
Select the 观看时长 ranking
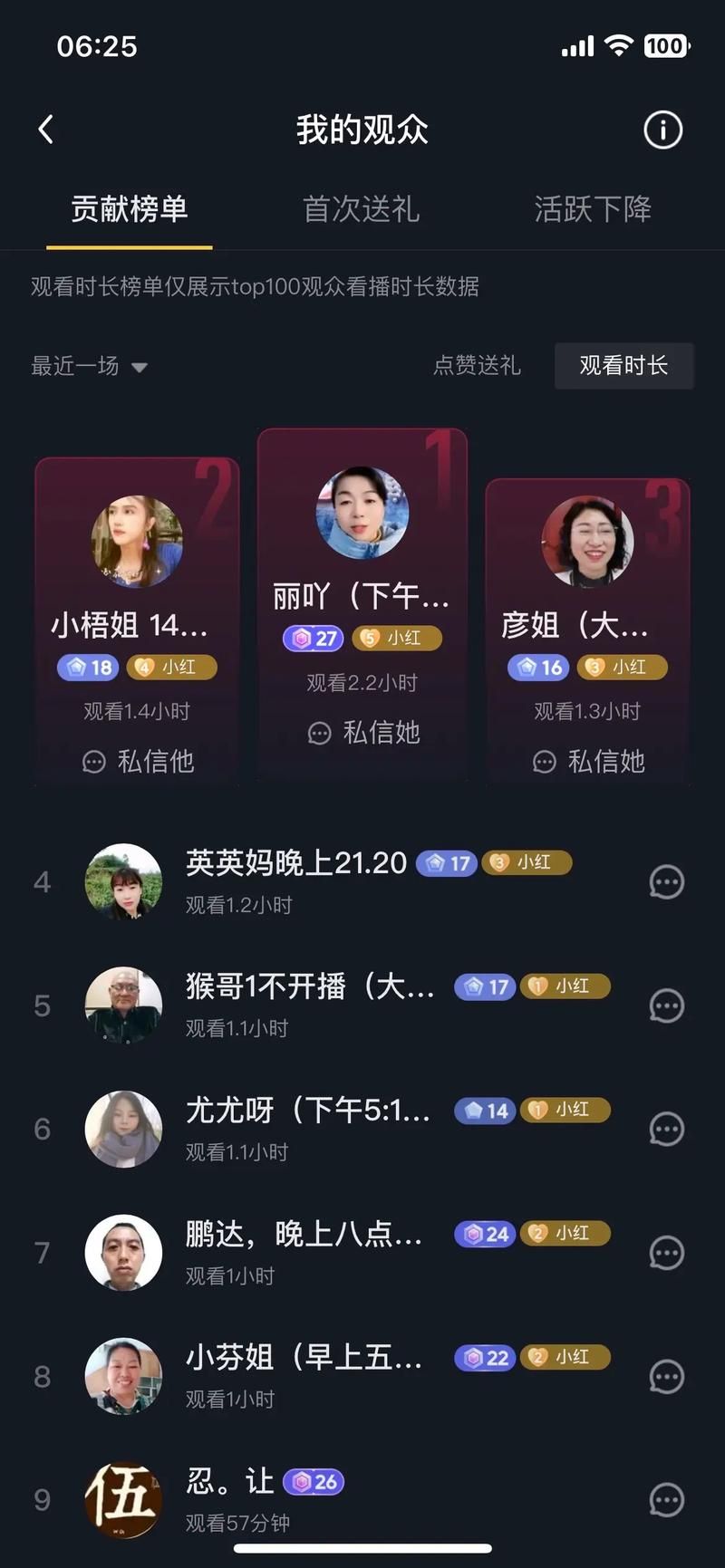[623, 365]
